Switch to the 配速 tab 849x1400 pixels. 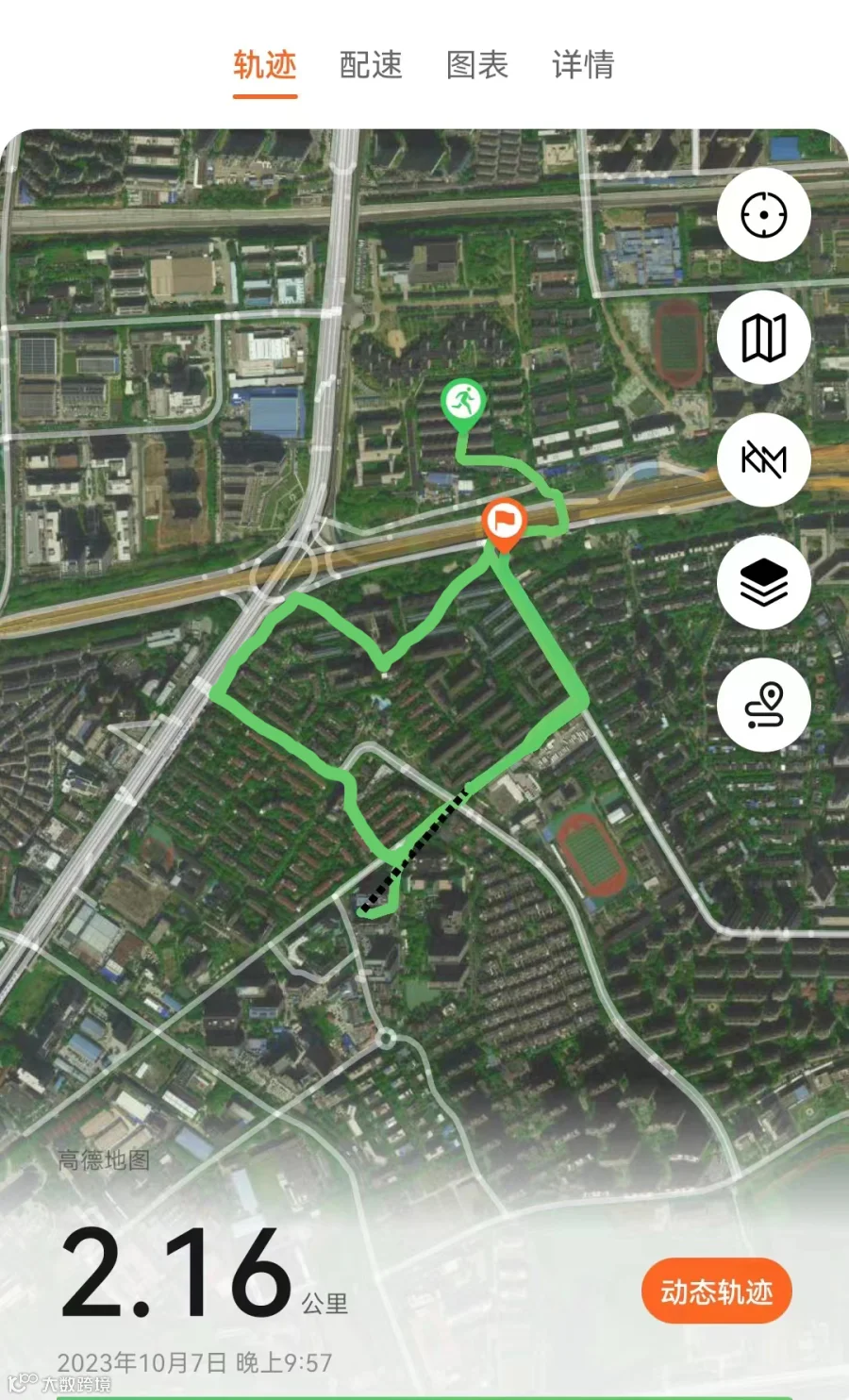371,65
